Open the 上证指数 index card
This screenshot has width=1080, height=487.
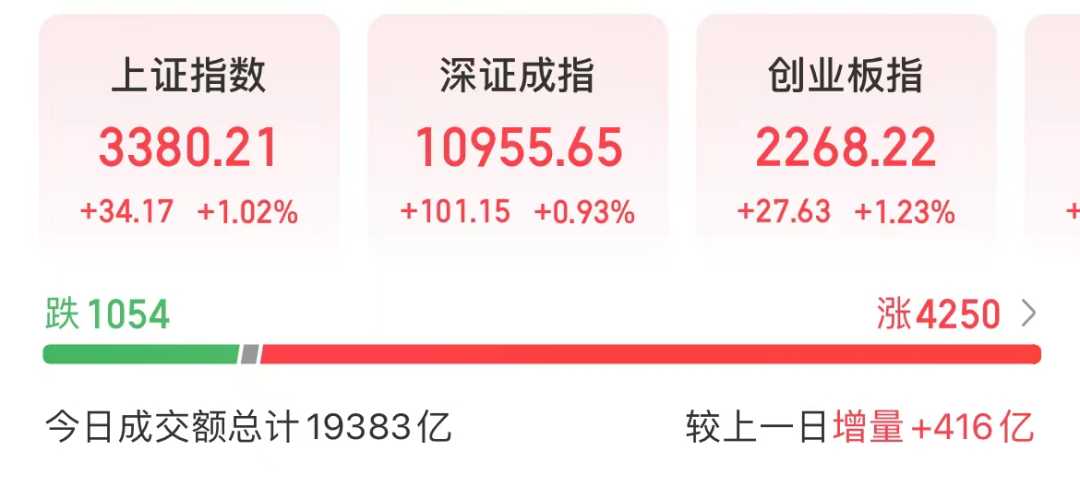coord(189,140)
